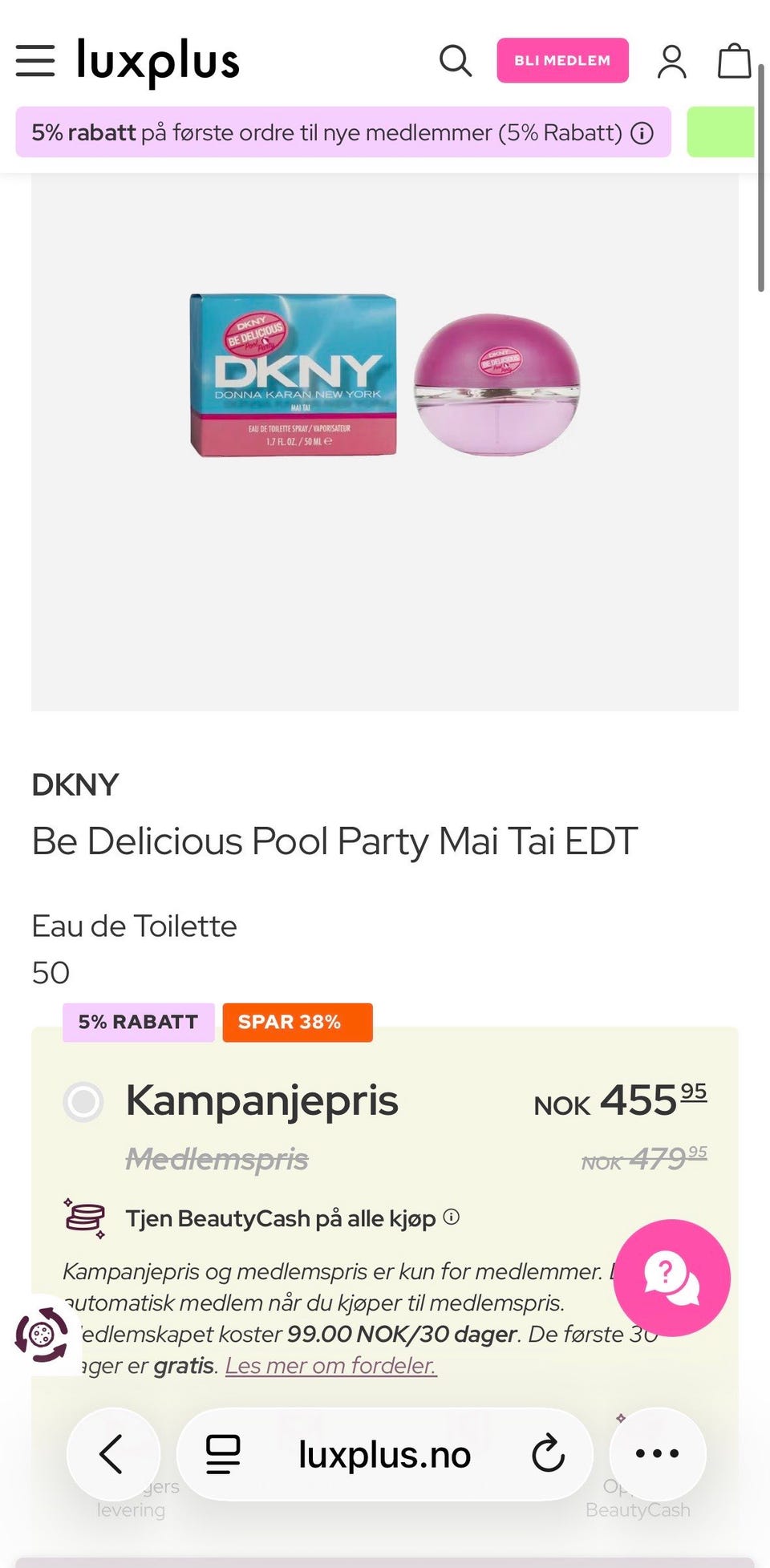This screenshot has width=770, height=1568.
Task: Open the user account icon
Action: pyautogui.click(x=672, y=61)
